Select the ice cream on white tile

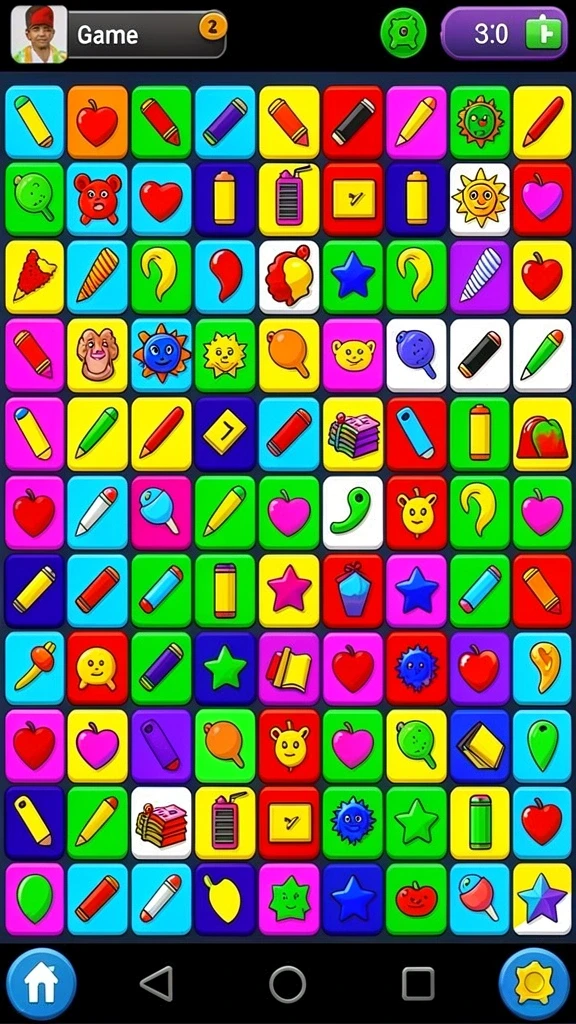click(289, 276)
